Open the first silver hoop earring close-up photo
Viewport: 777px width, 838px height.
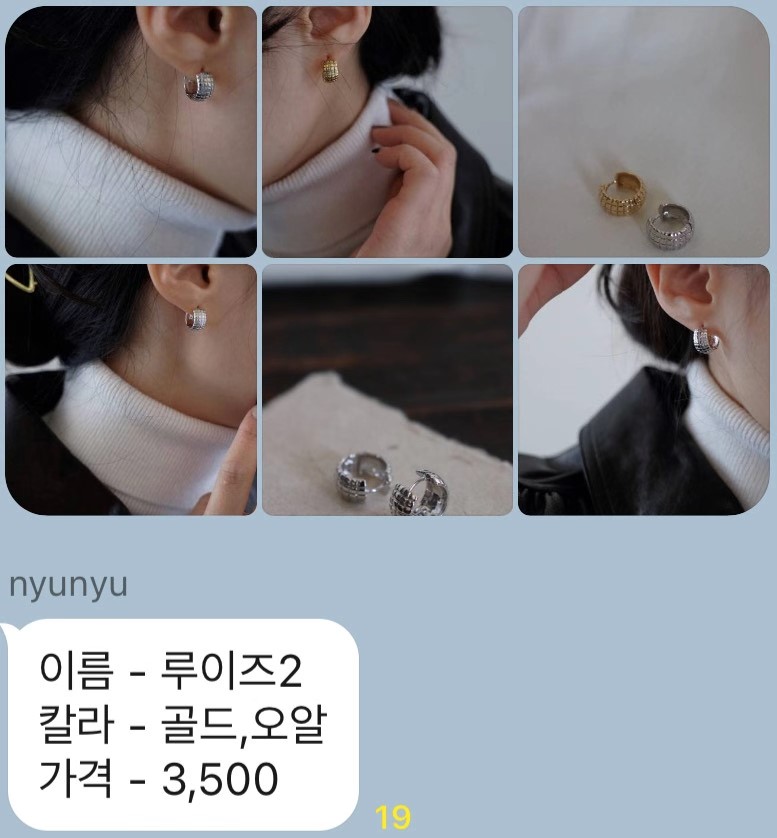131,132
